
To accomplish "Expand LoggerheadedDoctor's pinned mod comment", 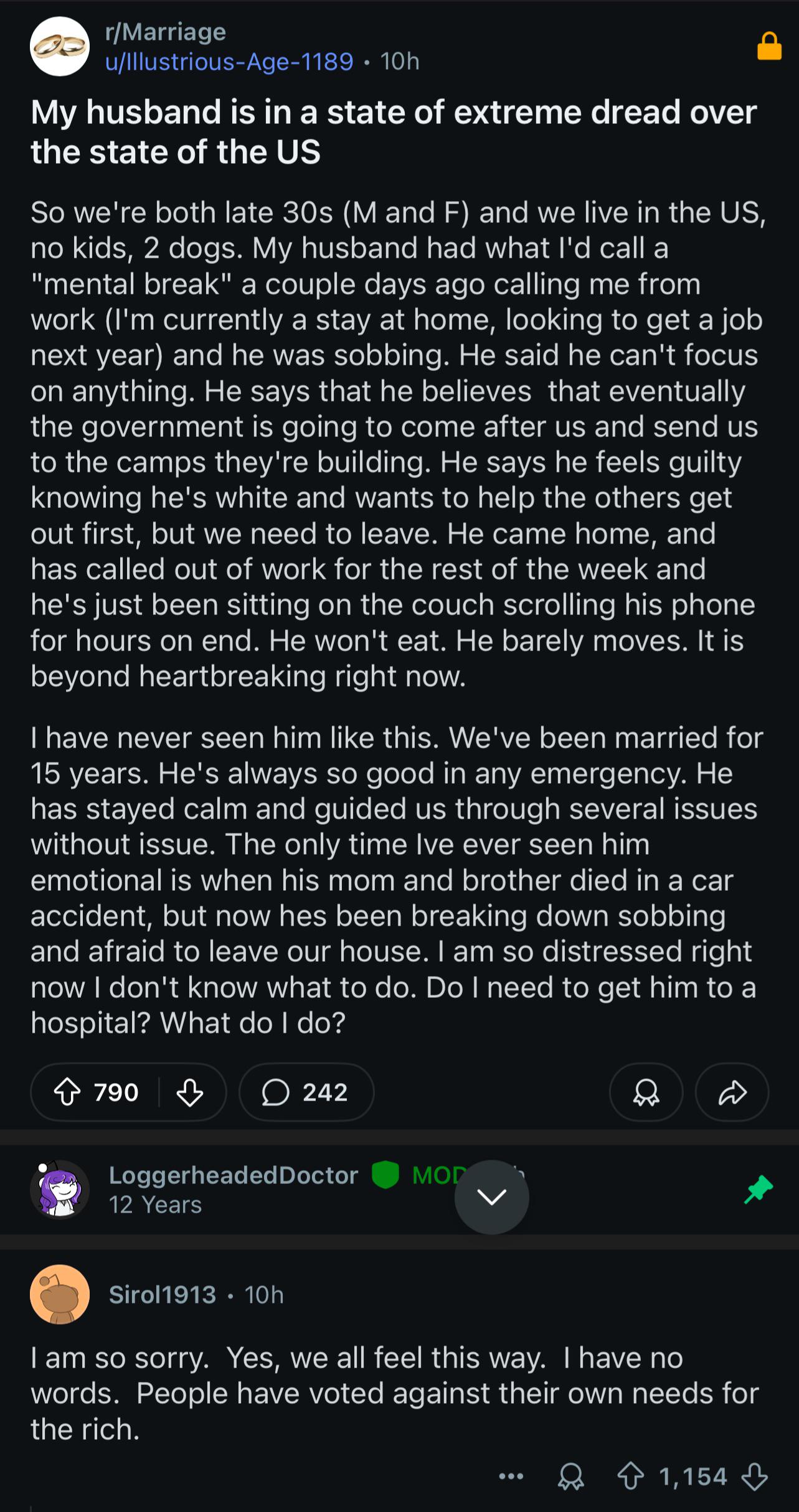I will [x=399, y=1190].
